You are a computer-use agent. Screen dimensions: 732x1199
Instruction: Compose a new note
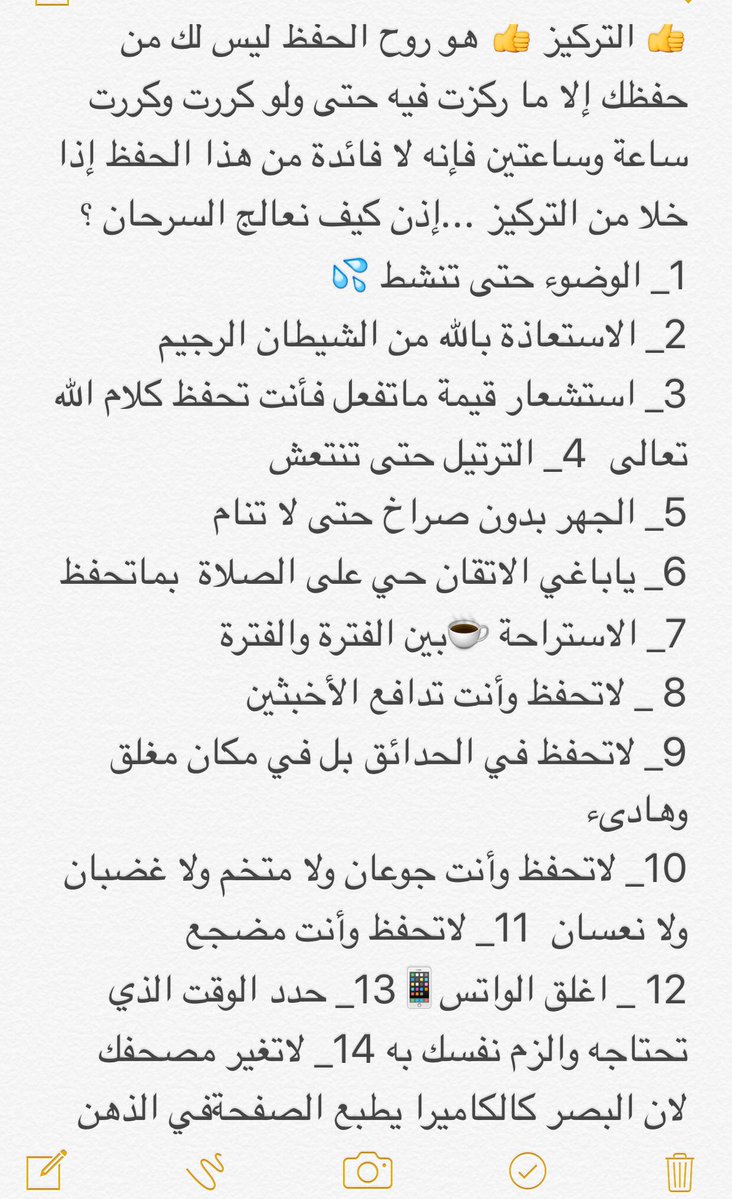pyautogui.click(x=46, y=1169)
